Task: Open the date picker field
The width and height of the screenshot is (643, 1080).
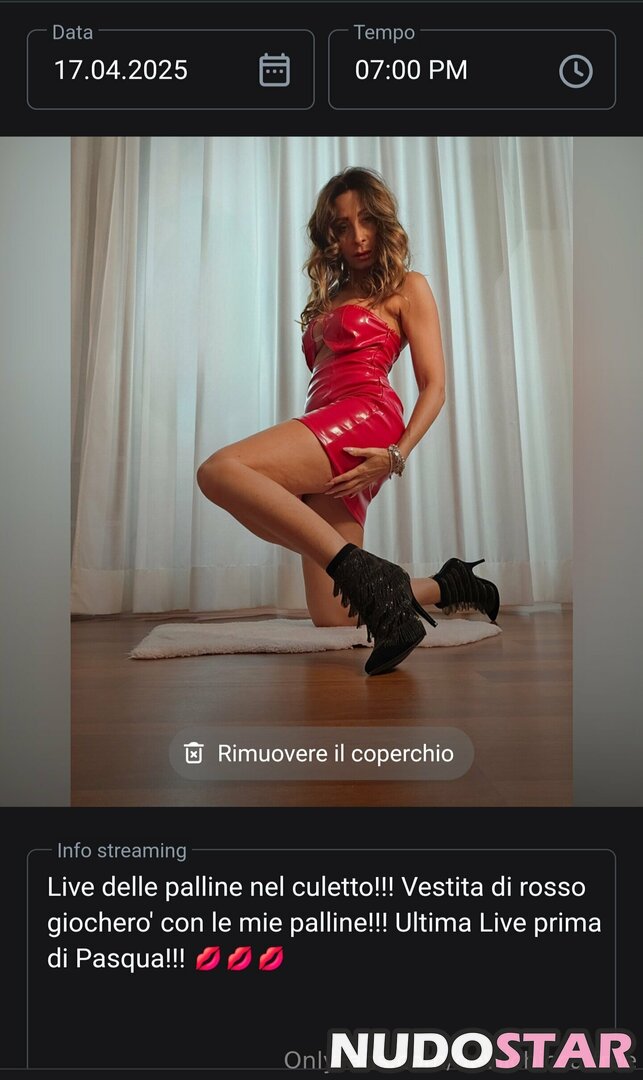Action: click(170, 70)
